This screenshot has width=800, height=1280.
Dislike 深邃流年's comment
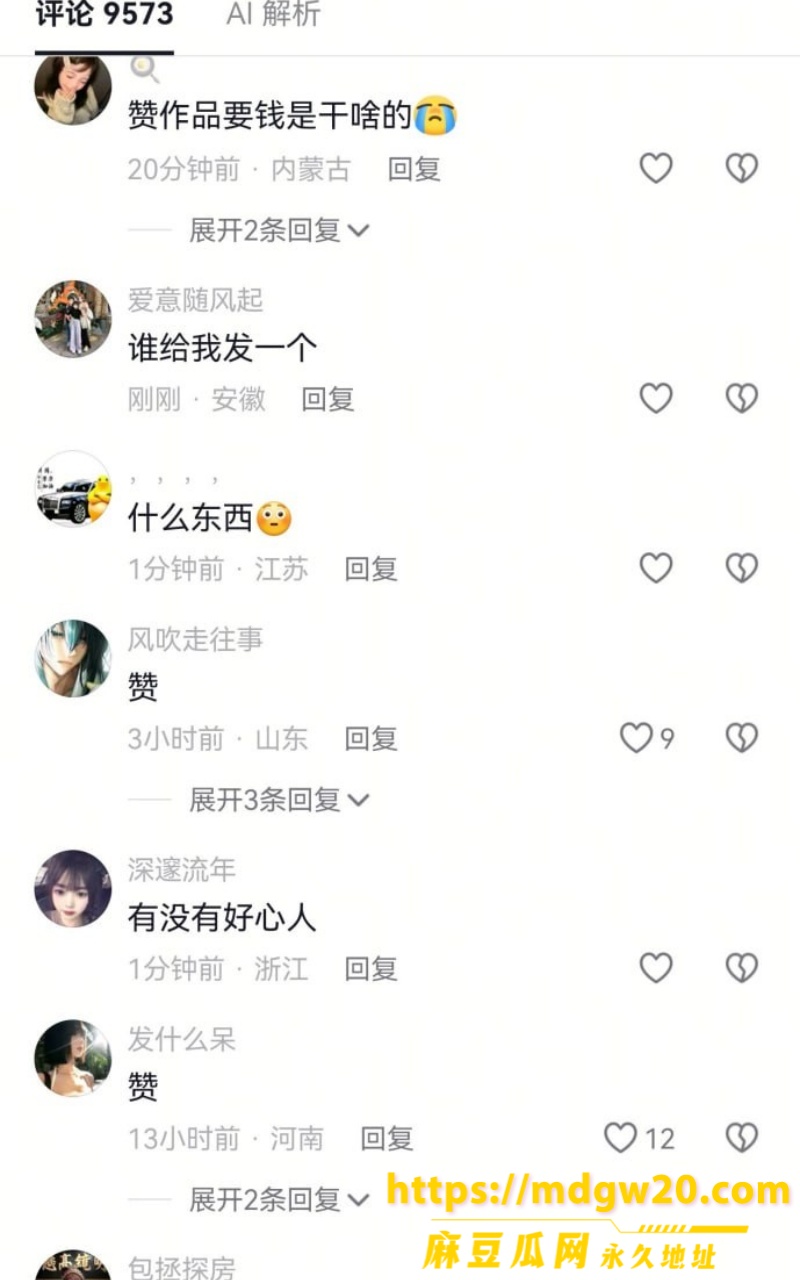(x=742, y=968)
